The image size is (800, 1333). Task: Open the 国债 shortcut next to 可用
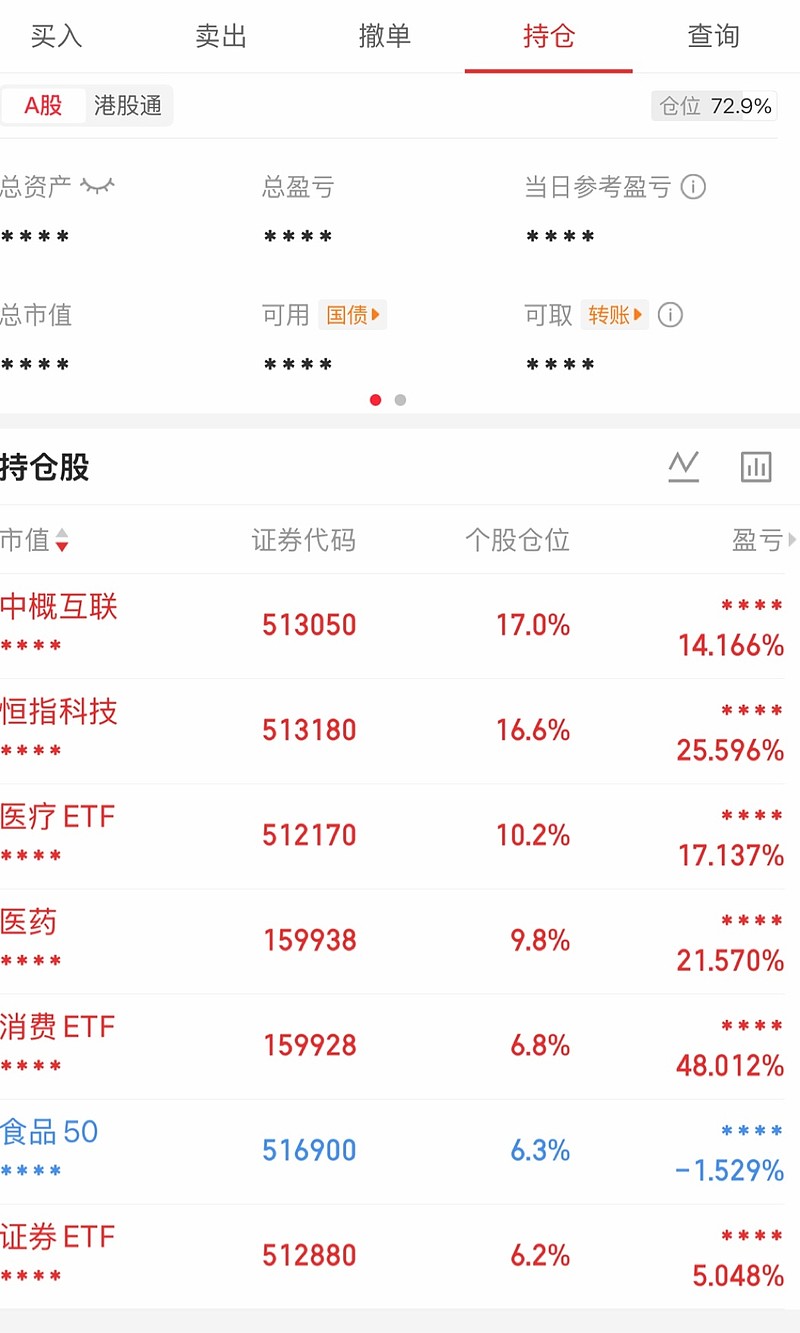(352, 315)
